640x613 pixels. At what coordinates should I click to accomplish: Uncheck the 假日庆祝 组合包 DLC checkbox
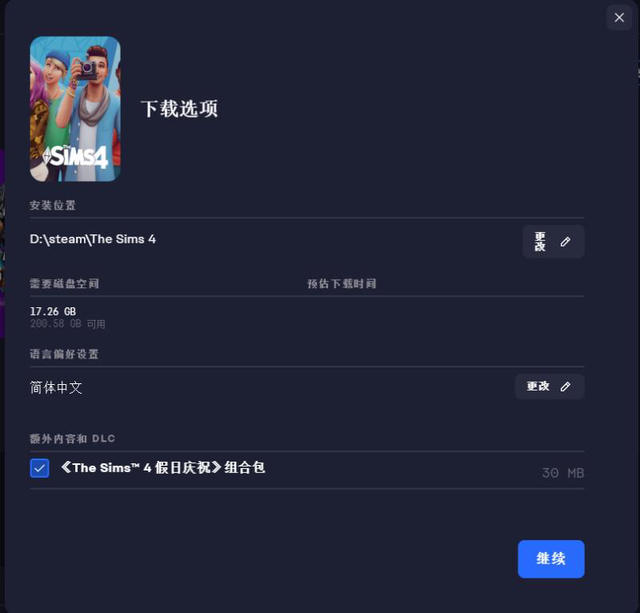coord(40,468)
